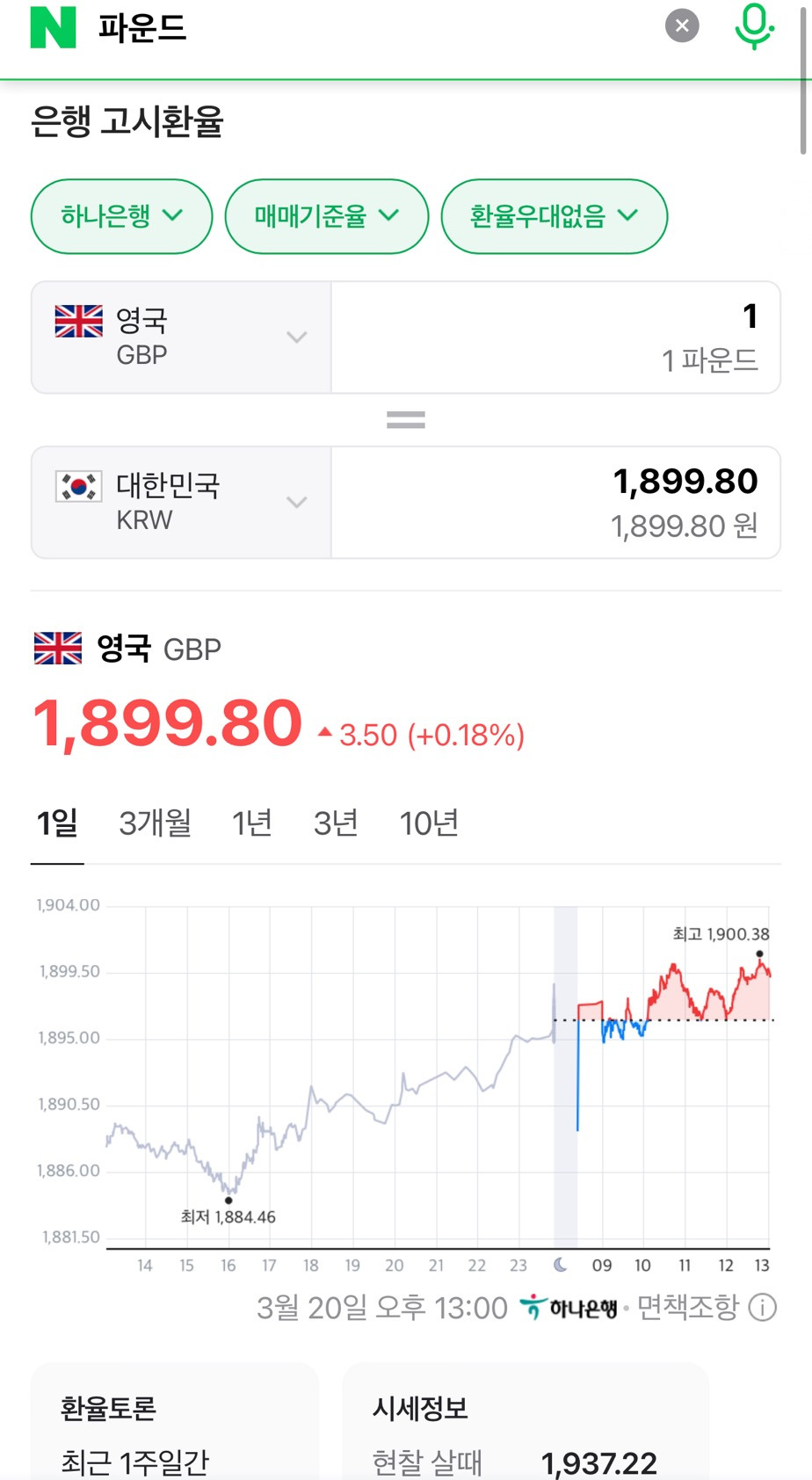Select the 1년 chart tab
The image size is (812, 1480).
tap(251, 823)
